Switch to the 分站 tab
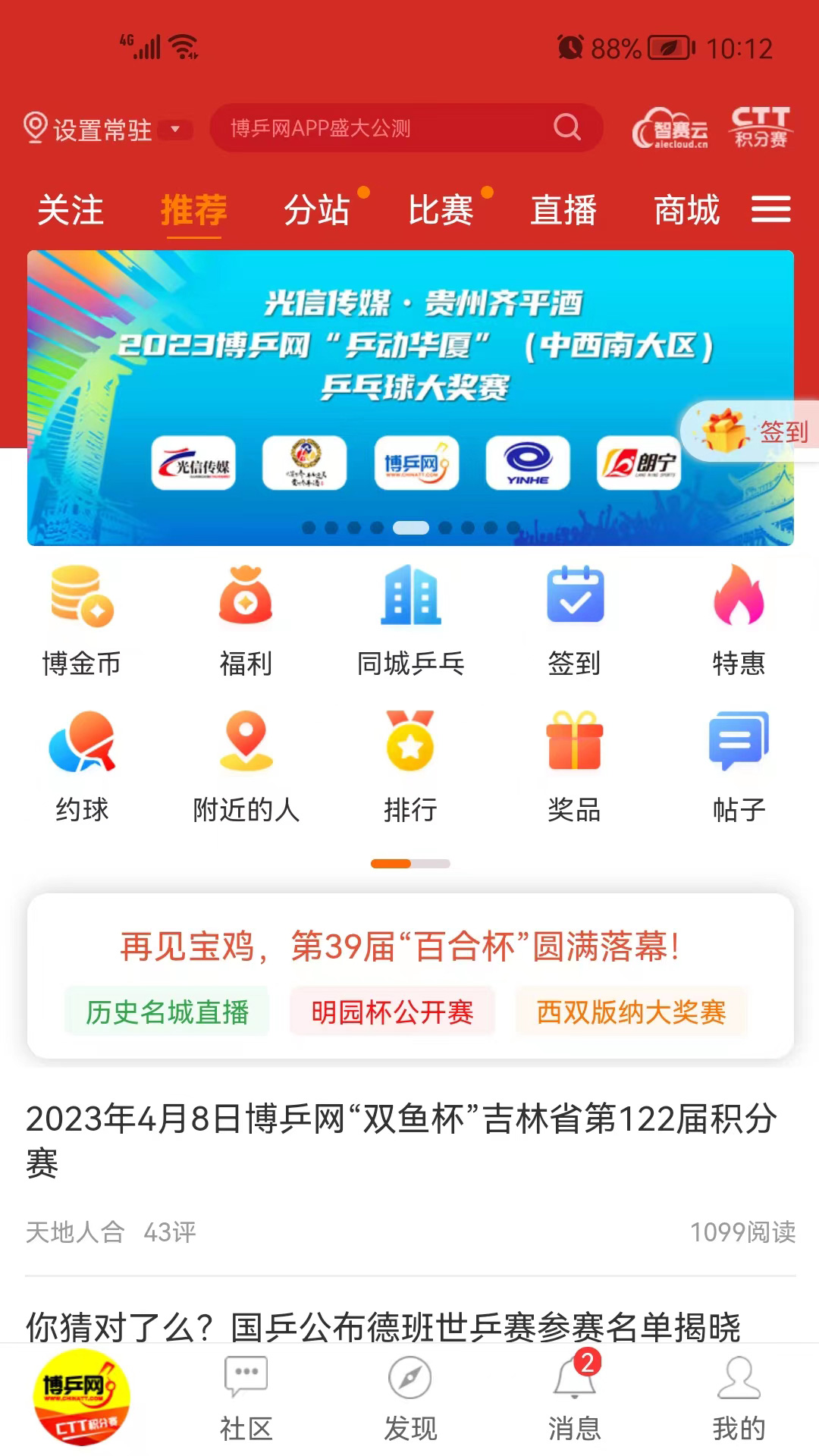Viewport: 819px width, 1456px height. tap(317, 210)
